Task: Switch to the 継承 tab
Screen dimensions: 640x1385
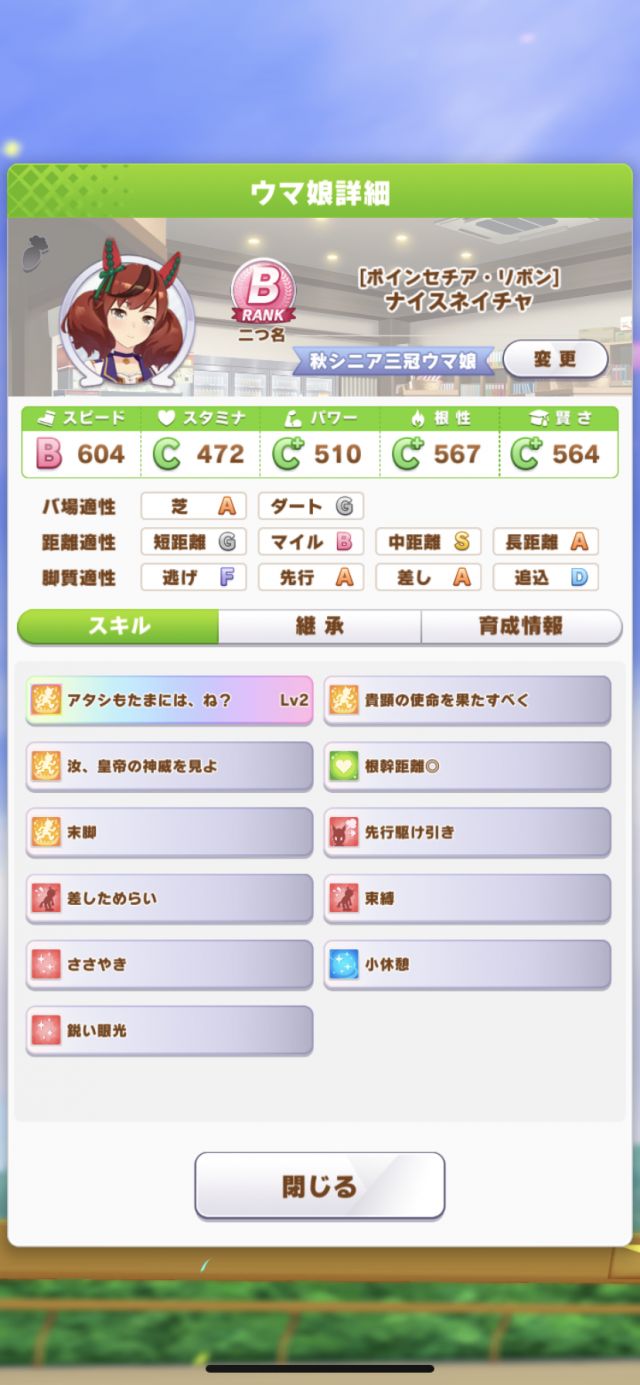Action: tap(320, 626)
